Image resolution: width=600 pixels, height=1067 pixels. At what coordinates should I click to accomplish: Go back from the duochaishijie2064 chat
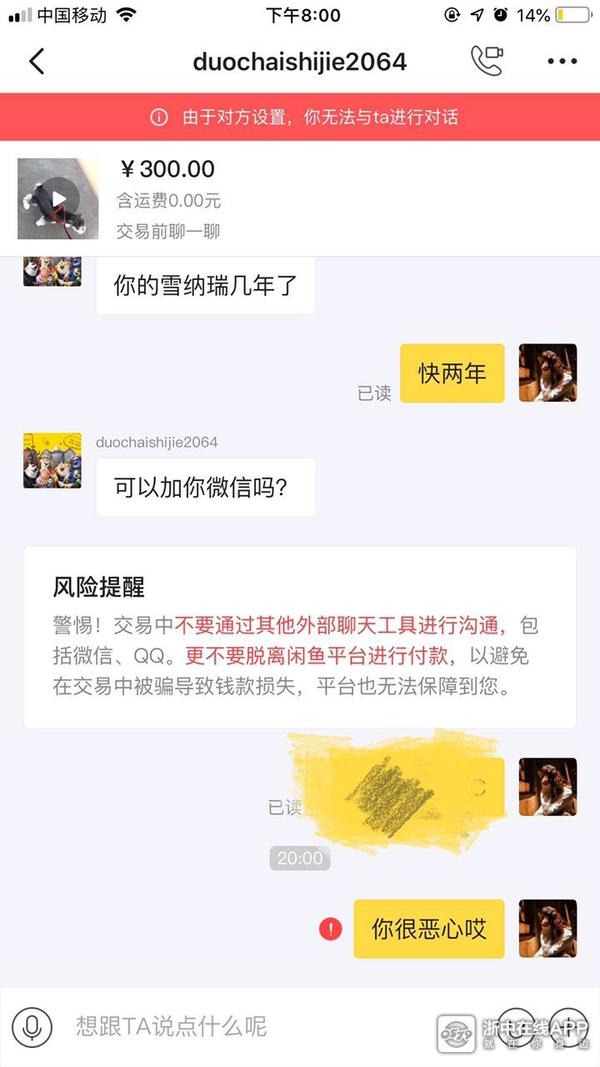click(x=37, y=62)
